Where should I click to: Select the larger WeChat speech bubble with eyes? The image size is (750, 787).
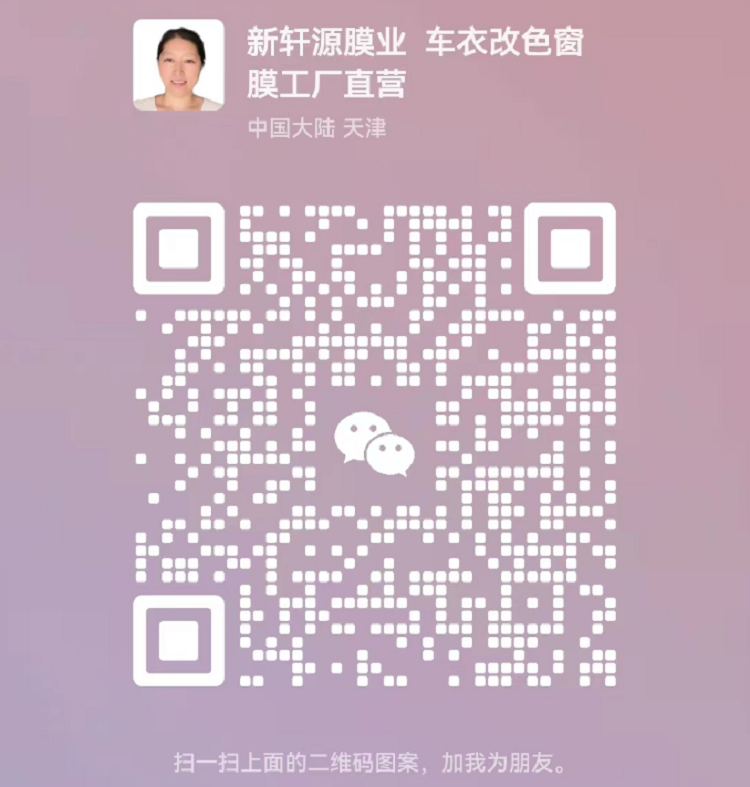click(360, 433)
